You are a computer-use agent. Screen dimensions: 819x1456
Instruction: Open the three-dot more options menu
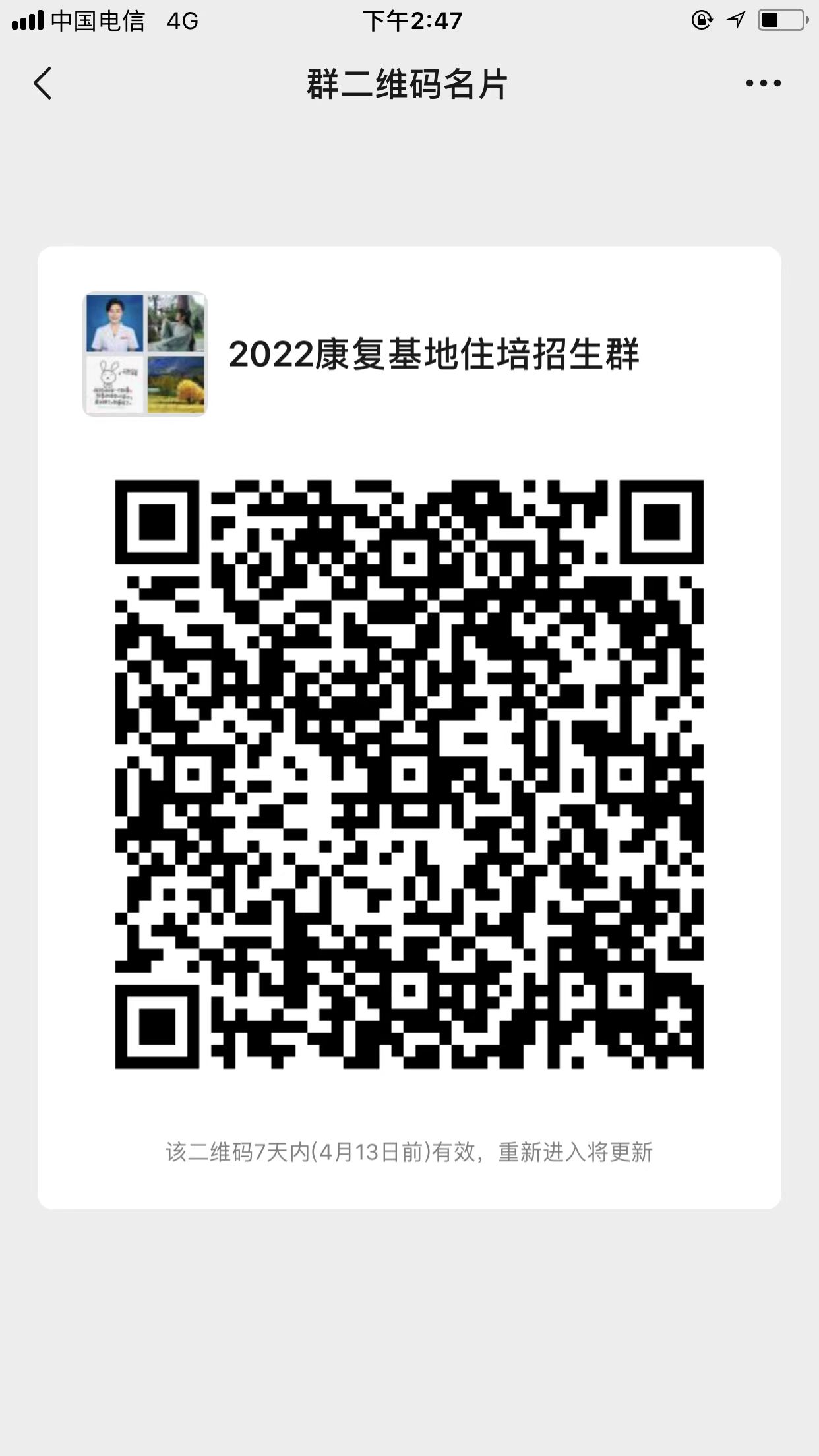[x=763, y=84]
